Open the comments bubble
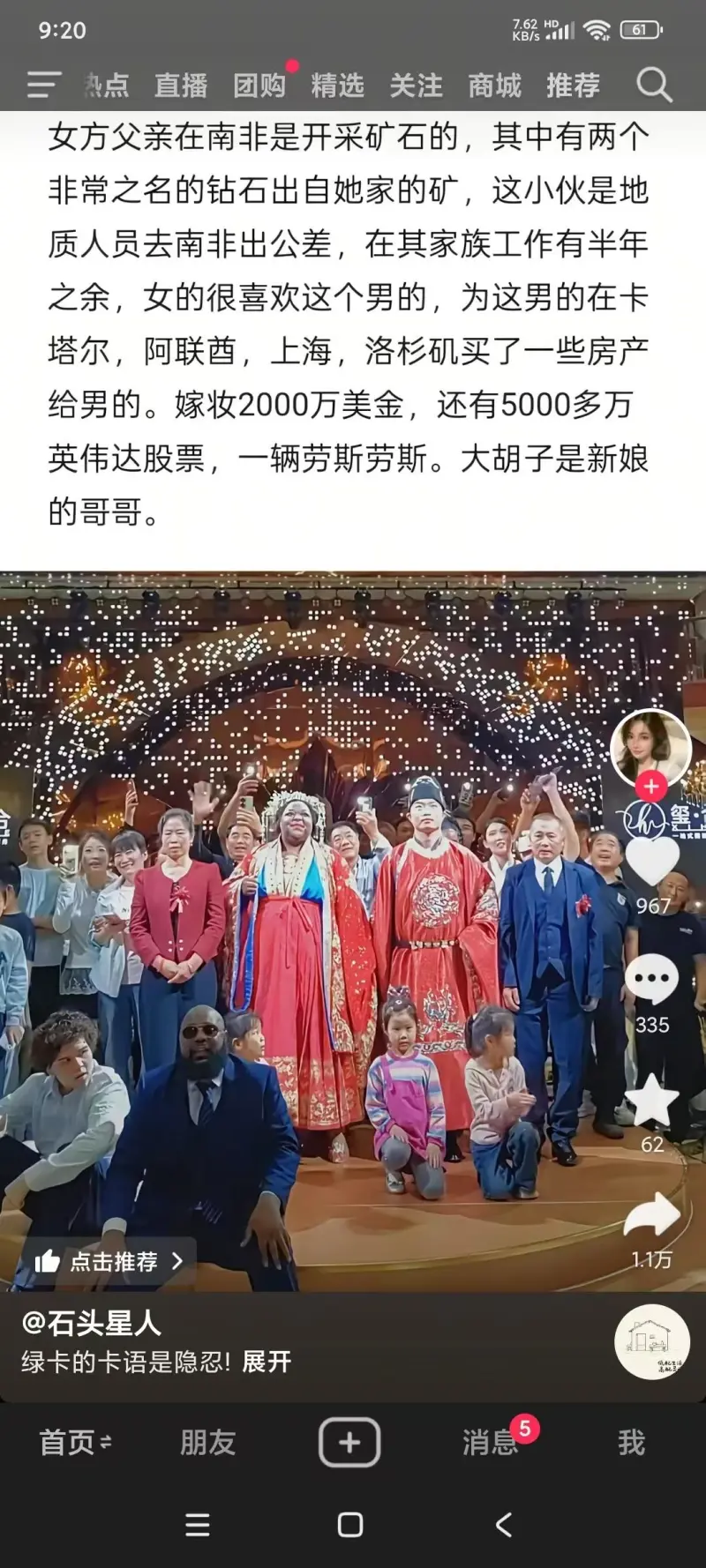Screen dimensions: 706x1568 click(652, 980)
